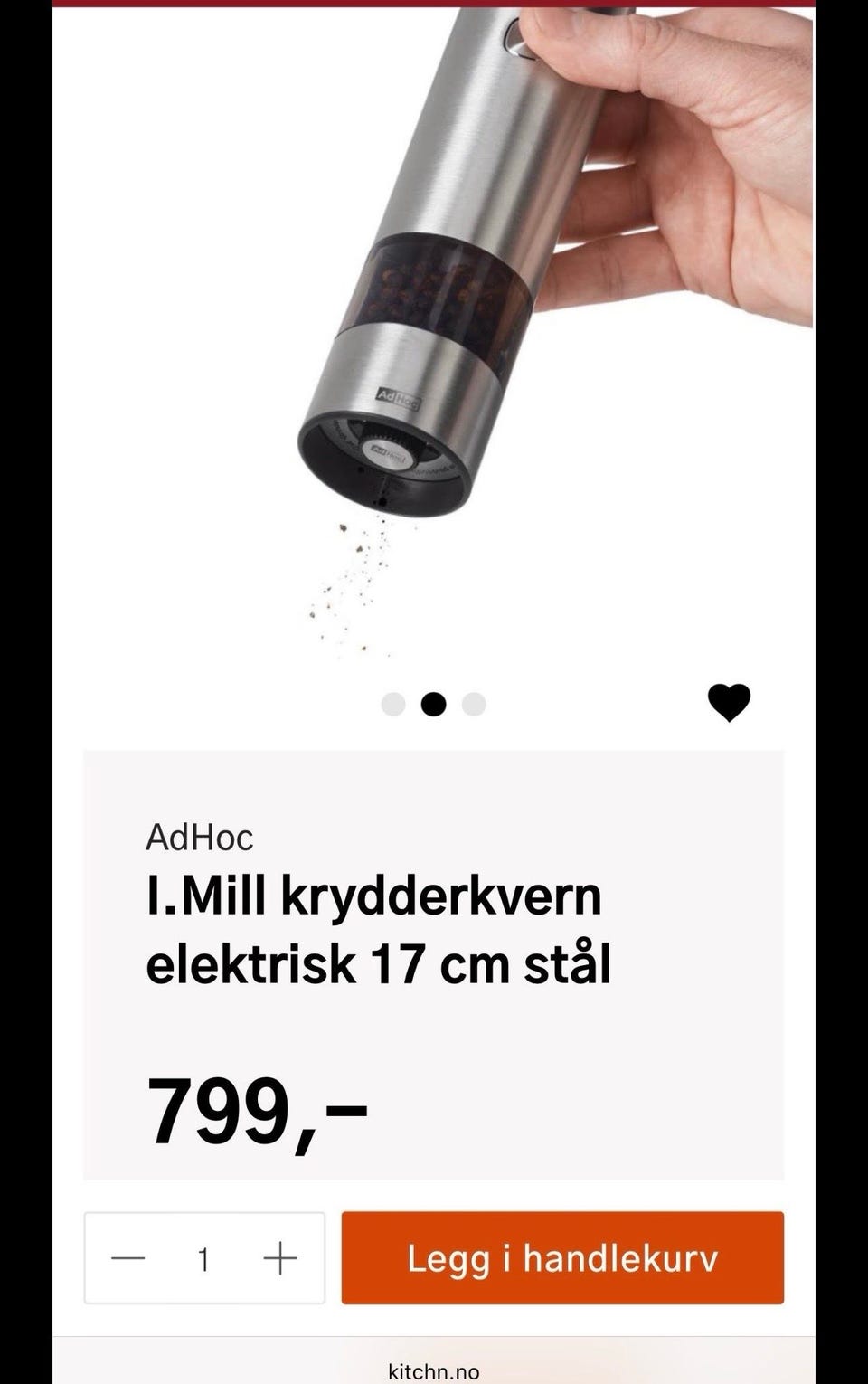
Task: Open the AdHoc brand page
Action: (199, 839)
